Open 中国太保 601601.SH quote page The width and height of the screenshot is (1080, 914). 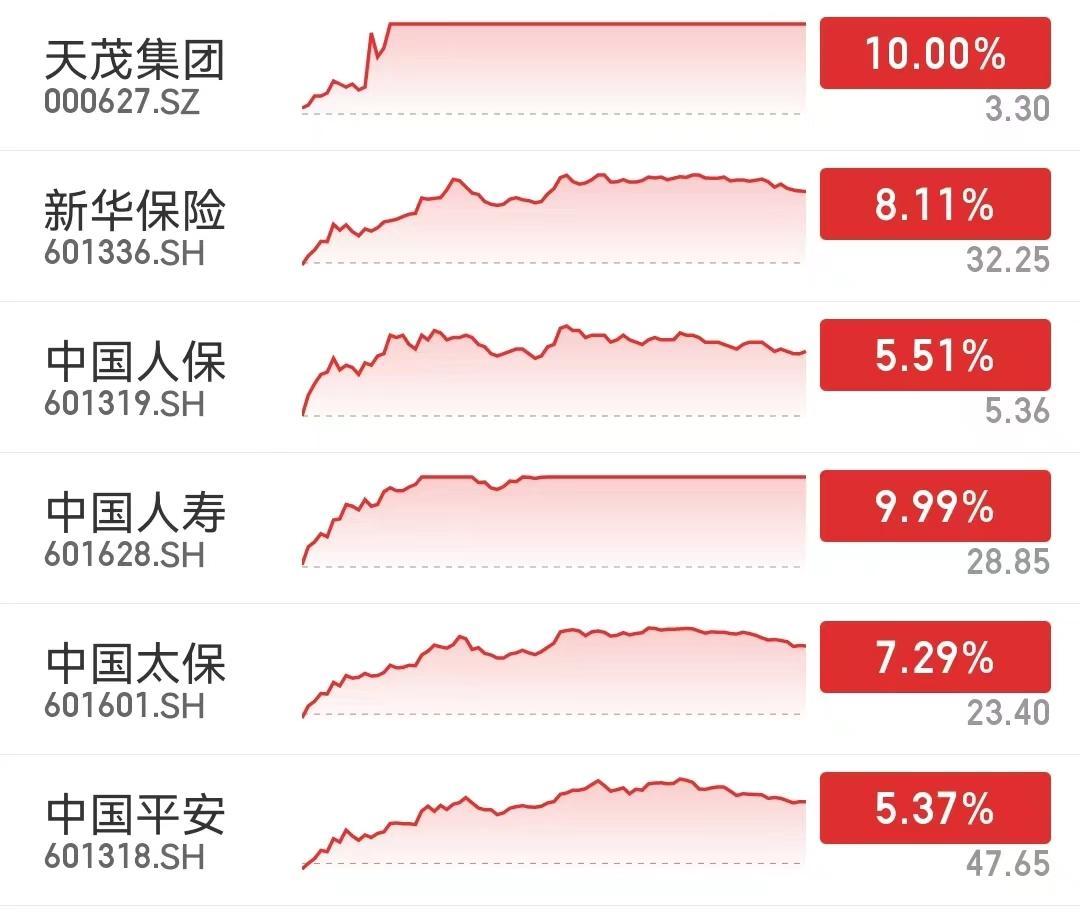pyautogui.click(x=540, y=679)
